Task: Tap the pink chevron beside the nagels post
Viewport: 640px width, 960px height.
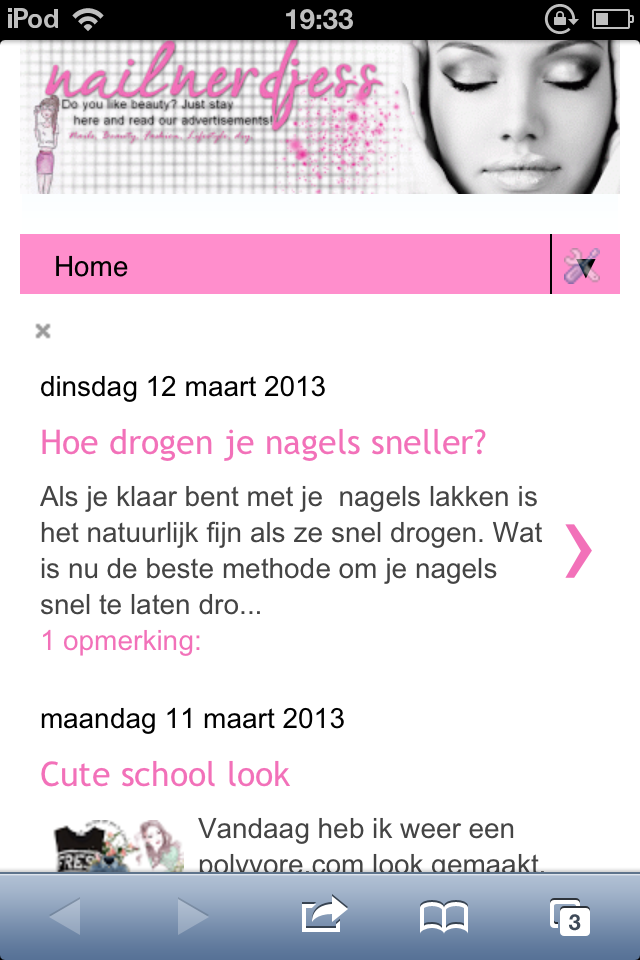Action: click(x=578, y=551)
